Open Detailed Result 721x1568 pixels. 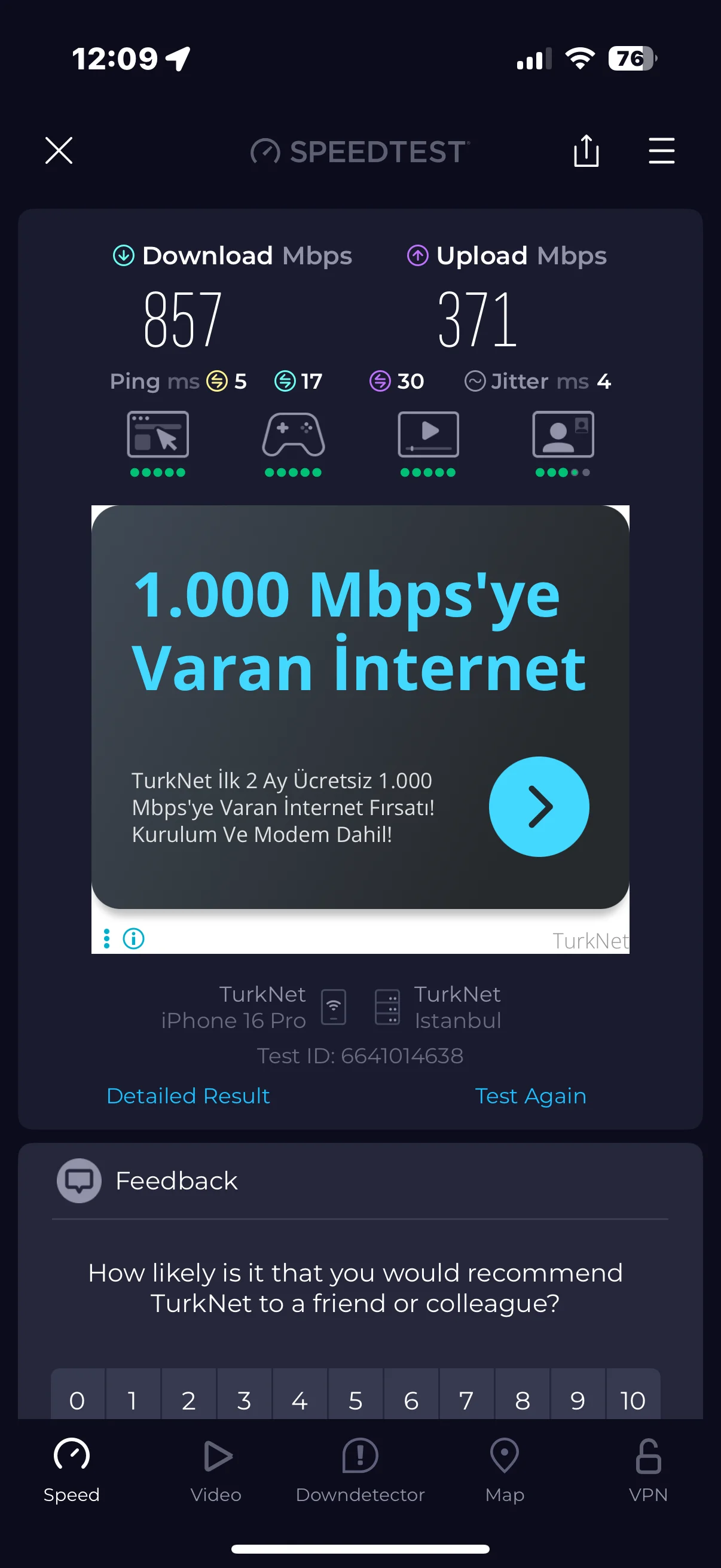tap(188, 1096)
